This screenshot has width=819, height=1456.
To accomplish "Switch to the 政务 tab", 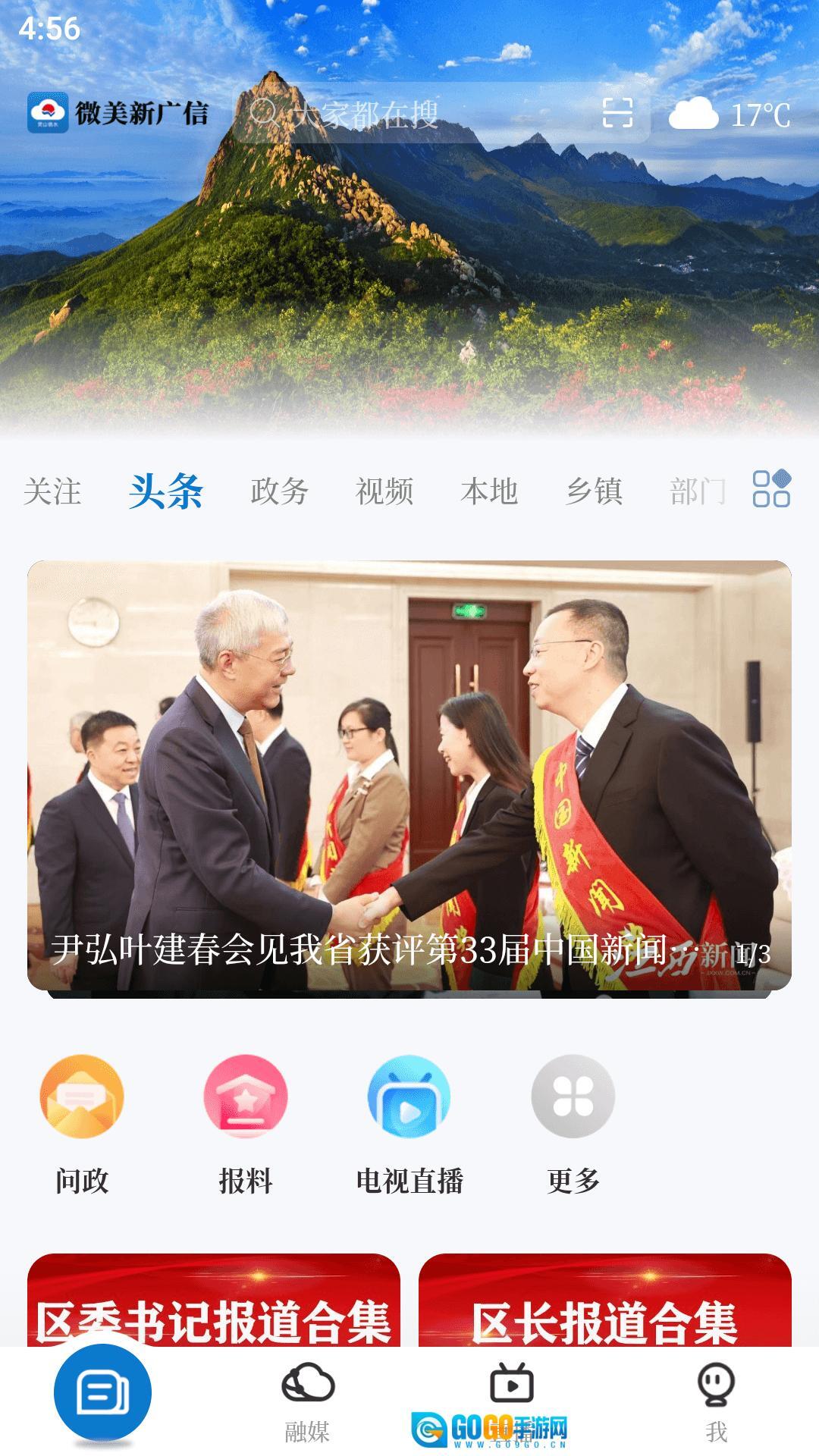I will 279,491.
